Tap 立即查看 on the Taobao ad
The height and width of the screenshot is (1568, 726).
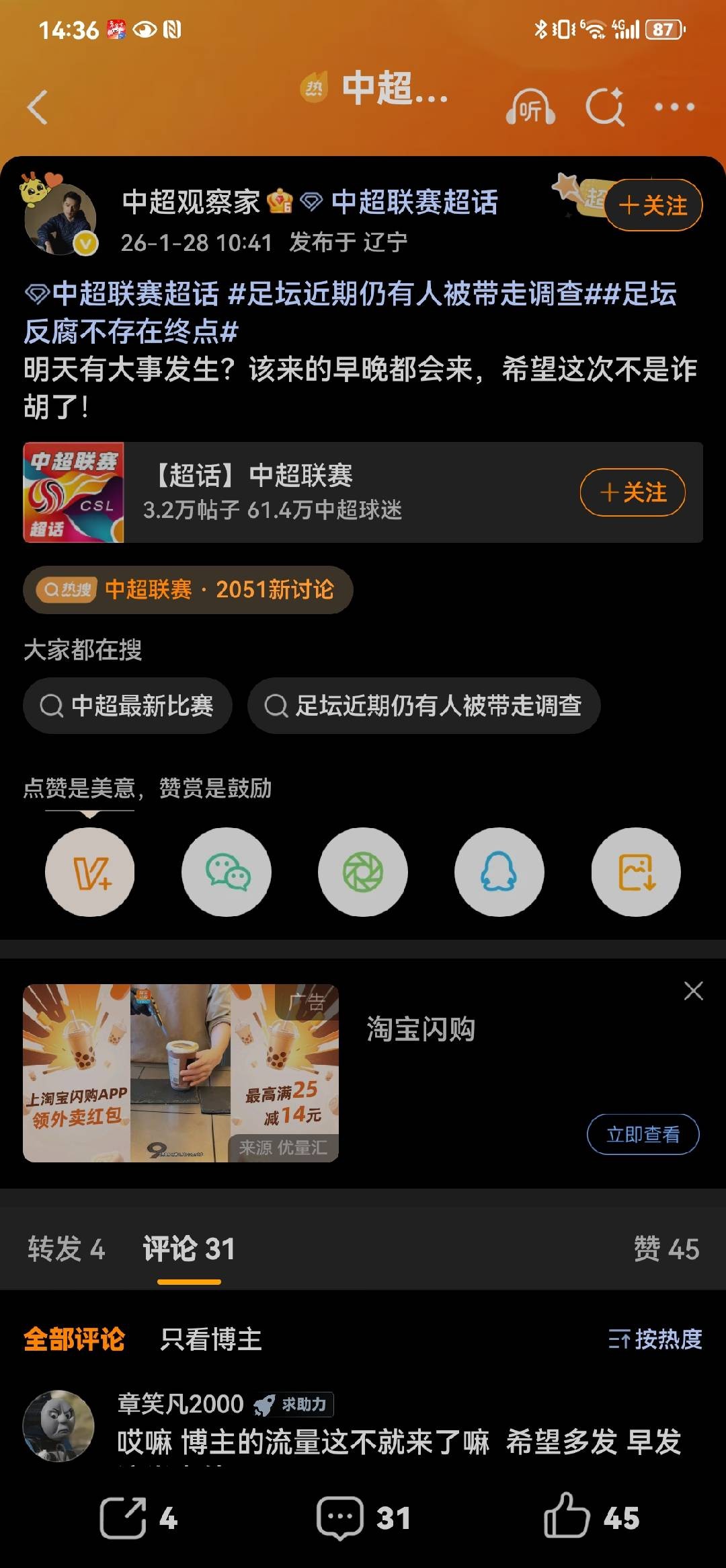click(643, 1134)
